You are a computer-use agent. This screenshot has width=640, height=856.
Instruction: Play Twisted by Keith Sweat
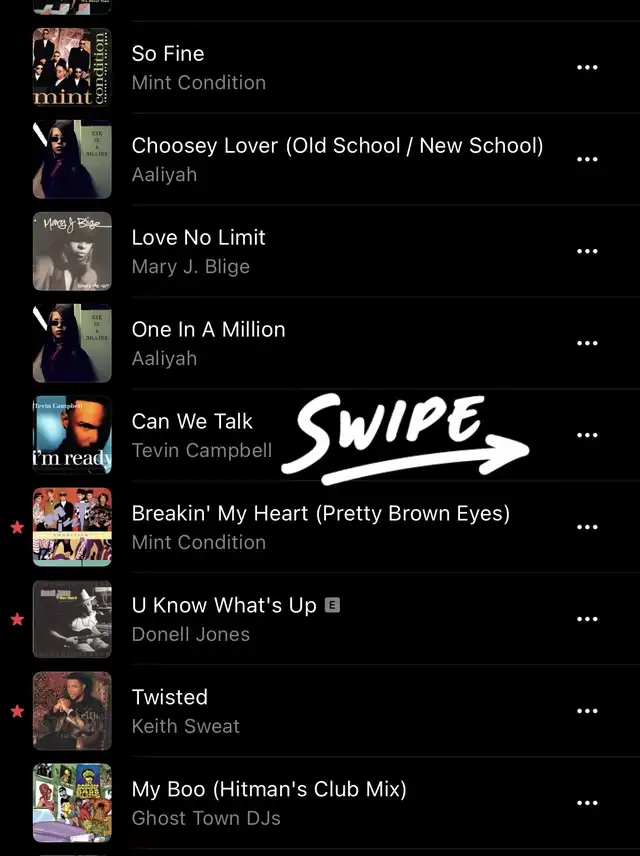point(320,711)
